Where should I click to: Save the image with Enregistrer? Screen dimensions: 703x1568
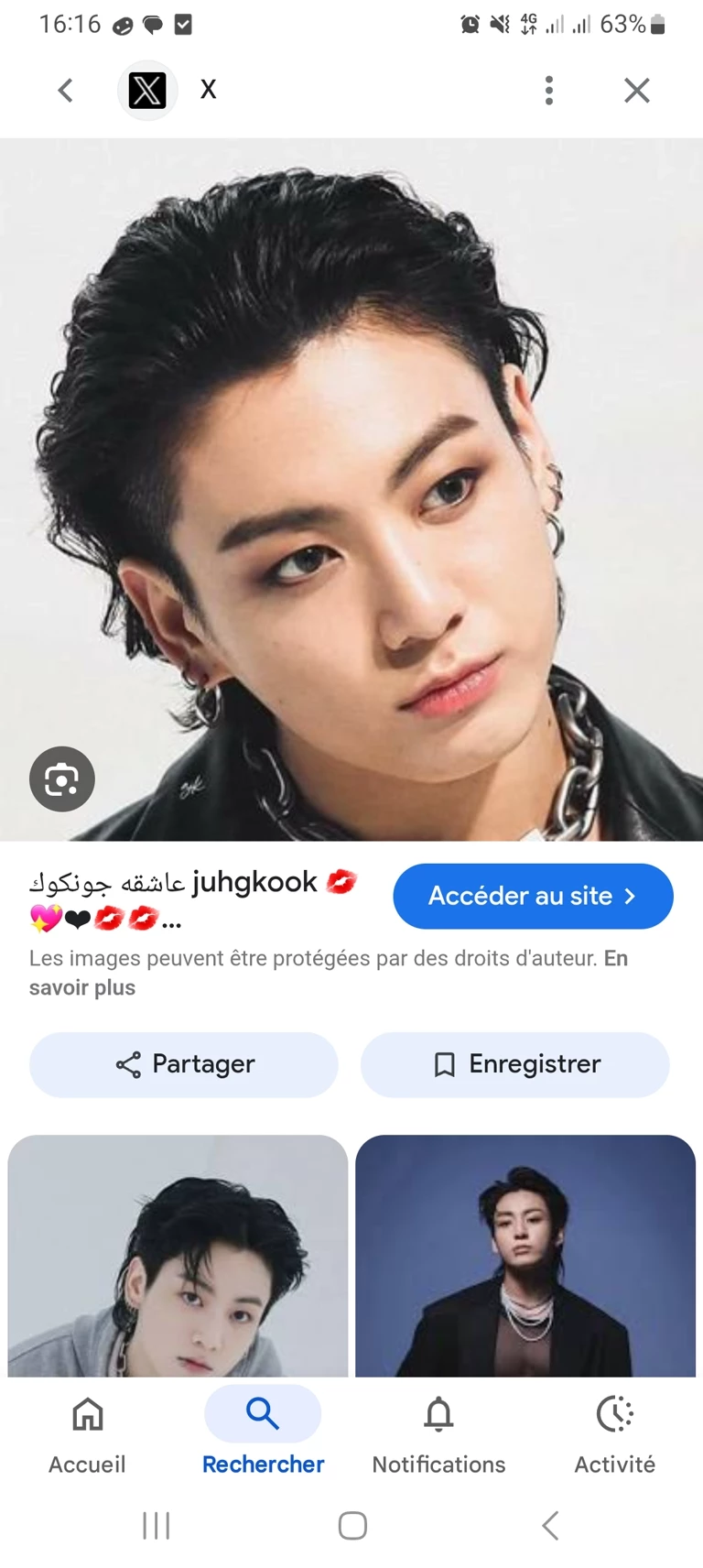515,1064
